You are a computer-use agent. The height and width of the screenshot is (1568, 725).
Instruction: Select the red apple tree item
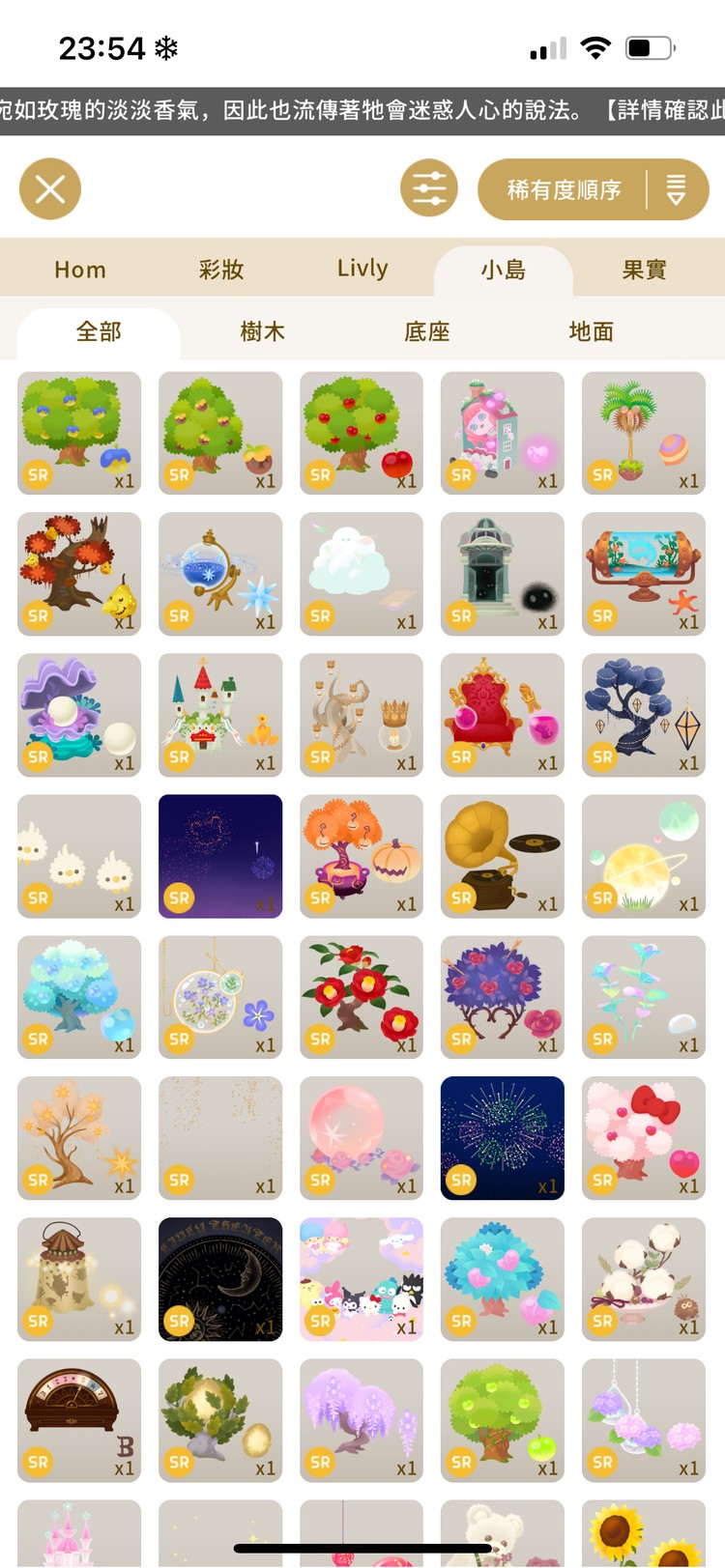362,433
